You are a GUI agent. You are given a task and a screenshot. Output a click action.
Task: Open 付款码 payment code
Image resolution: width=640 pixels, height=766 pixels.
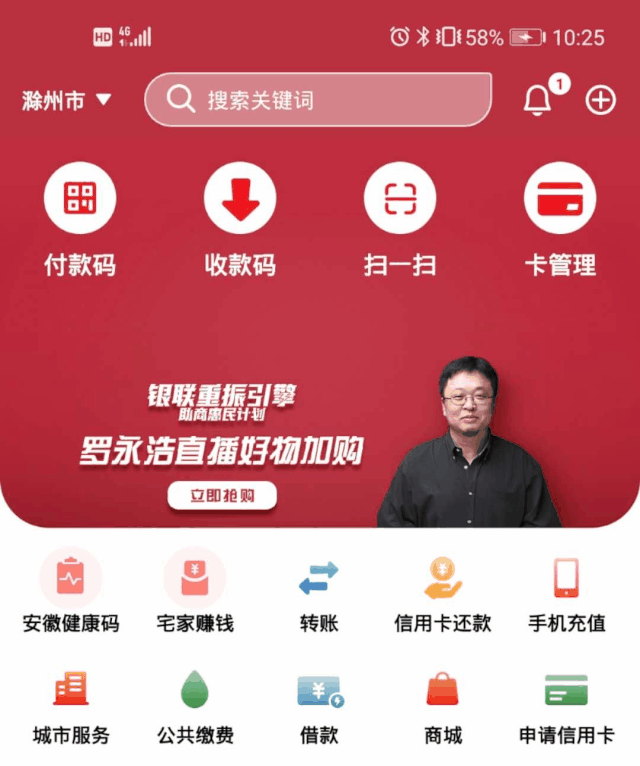[x=80, y=199]
